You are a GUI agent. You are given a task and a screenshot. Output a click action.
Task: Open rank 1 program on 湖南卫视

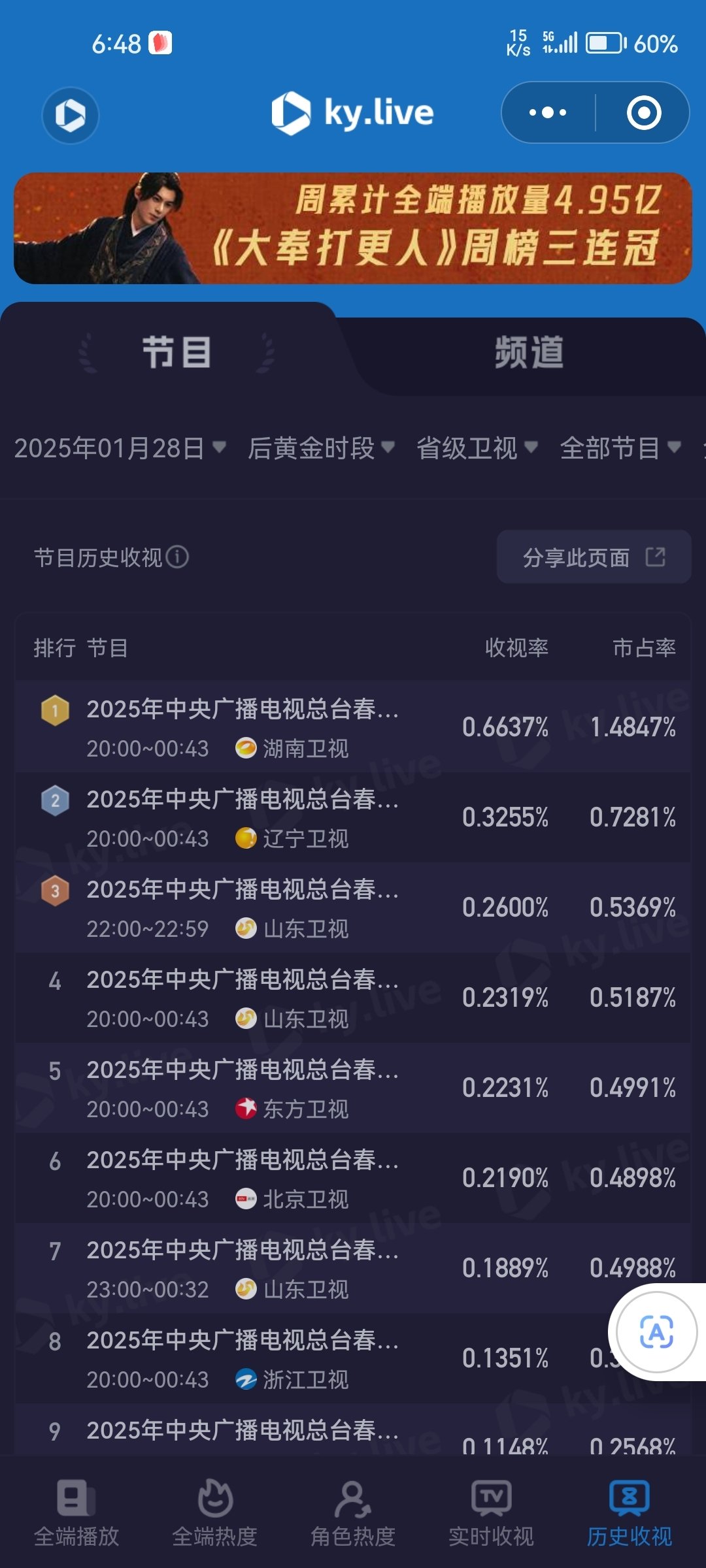353,727
